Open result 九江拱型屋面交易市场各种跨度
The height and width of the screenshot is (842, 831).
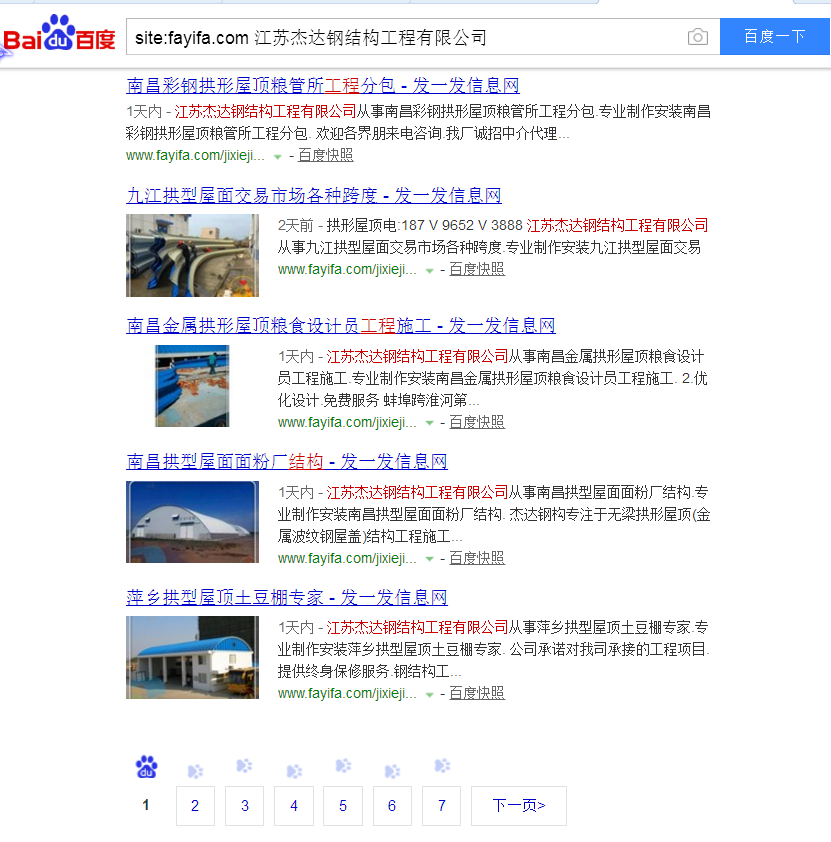click(x=313, y=196)
